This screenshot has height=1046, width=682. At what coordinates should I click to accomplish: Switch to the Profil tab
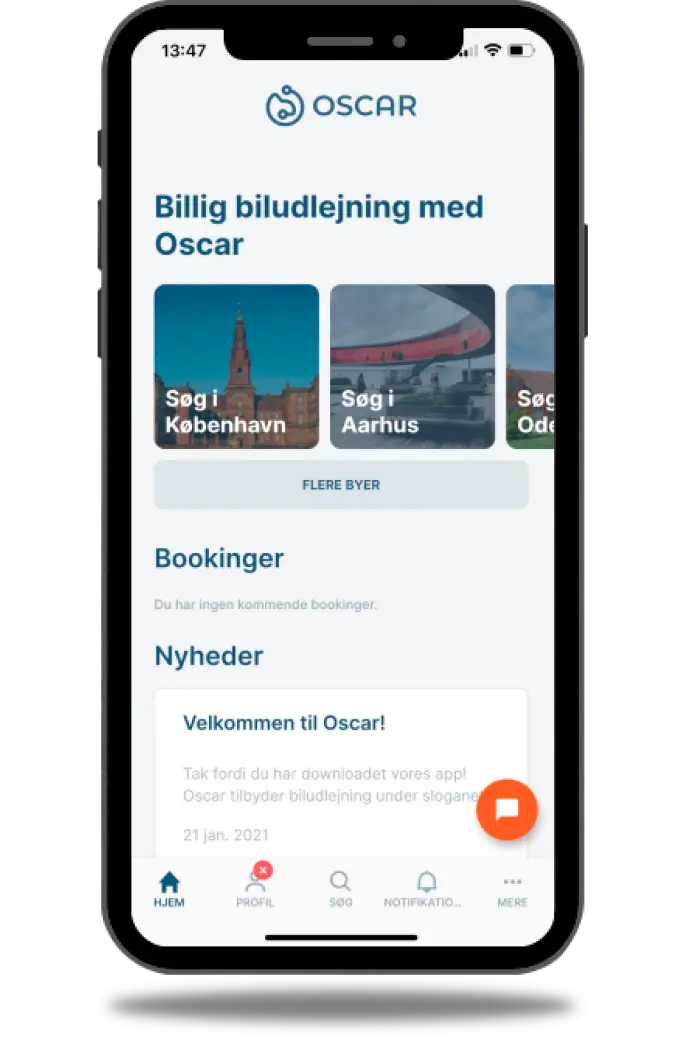[x=255, y=888]
